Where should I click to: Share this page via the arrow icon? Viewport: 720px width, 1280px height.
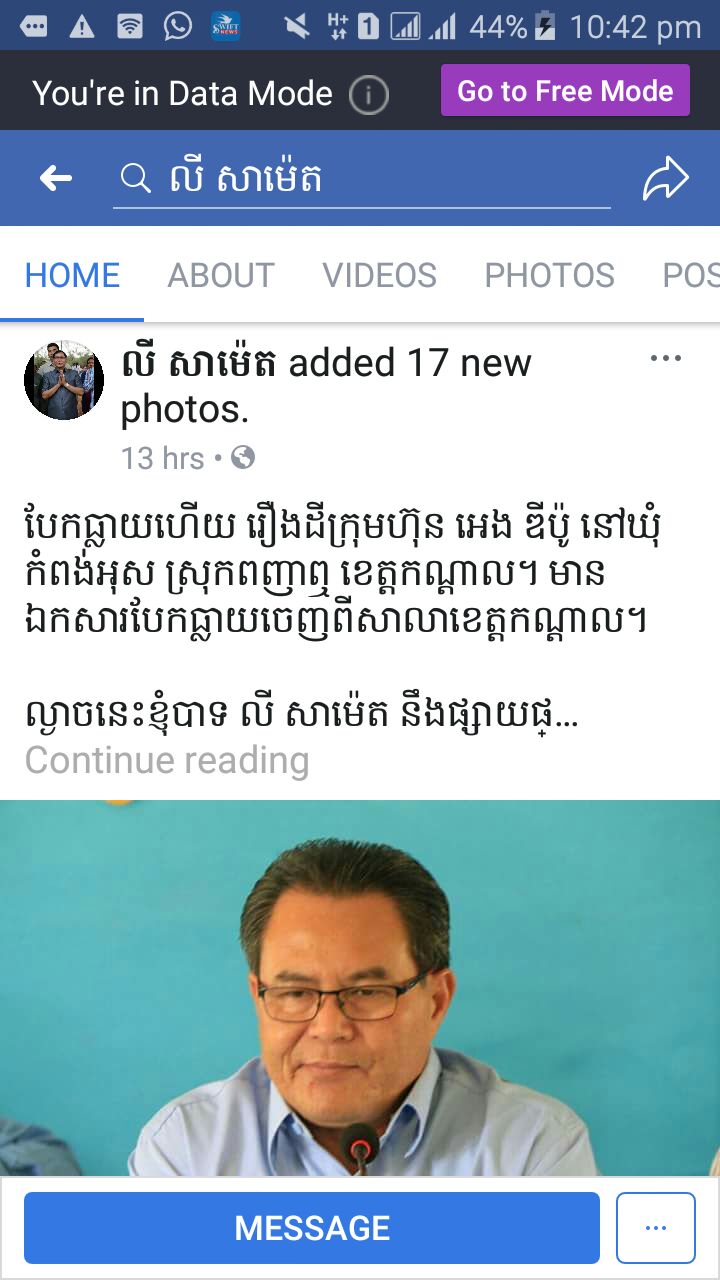[x=665, y=179]
